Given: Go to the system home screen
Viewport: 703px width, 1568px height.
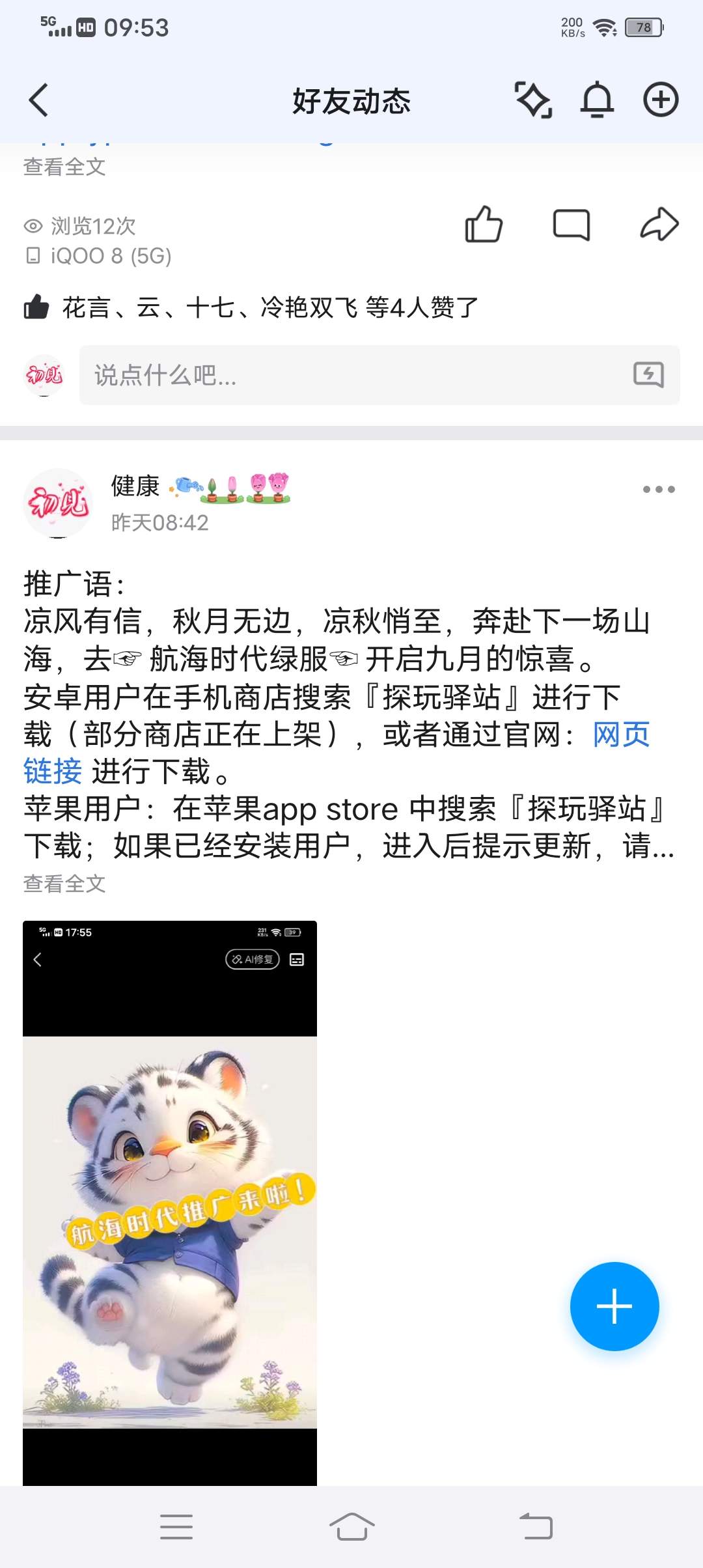Looking at the screenshot, I should click(x=351, y=1526).
